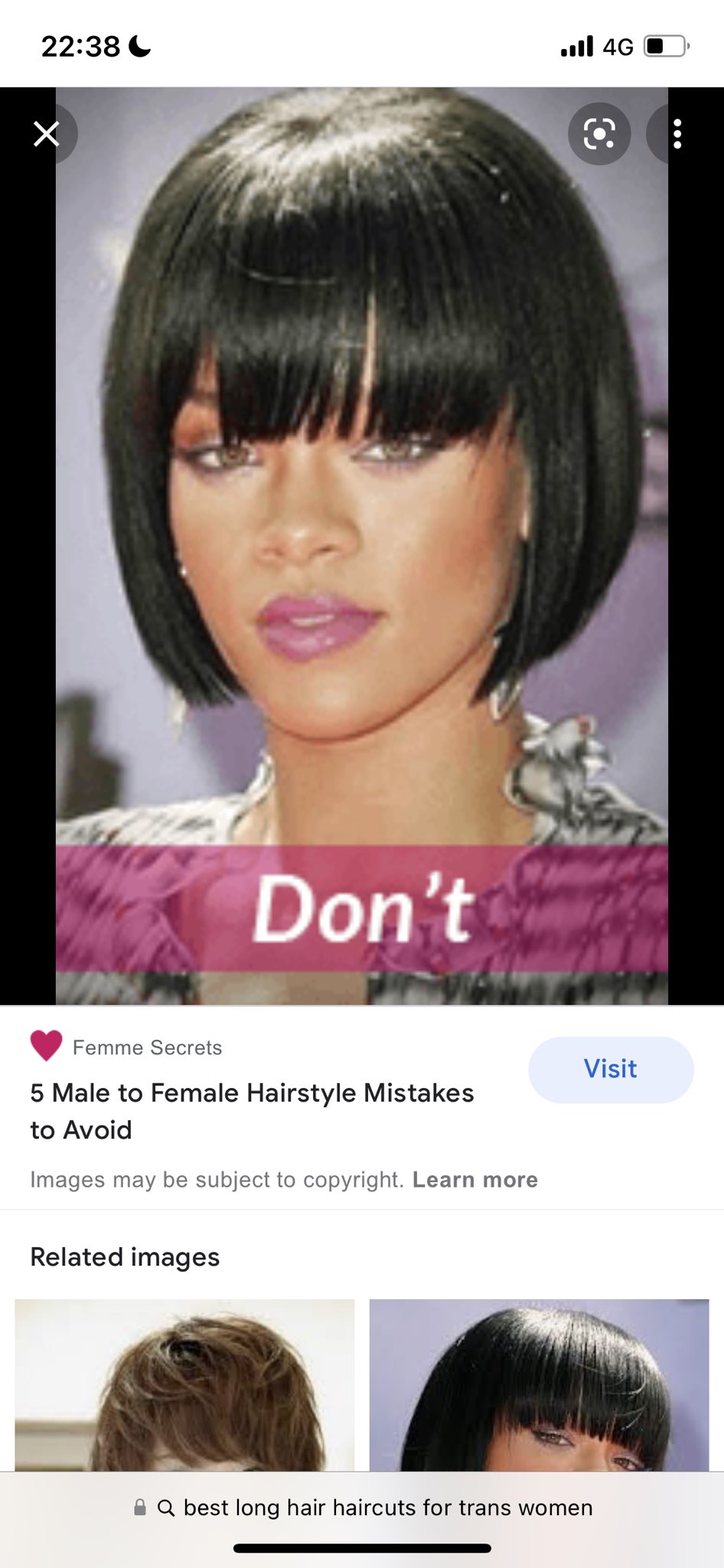The height and width of the screenshot is (1568, 724).
Task: Open the Learn more copyright link
Action: pyautogui.click(x=475, y=1180)
